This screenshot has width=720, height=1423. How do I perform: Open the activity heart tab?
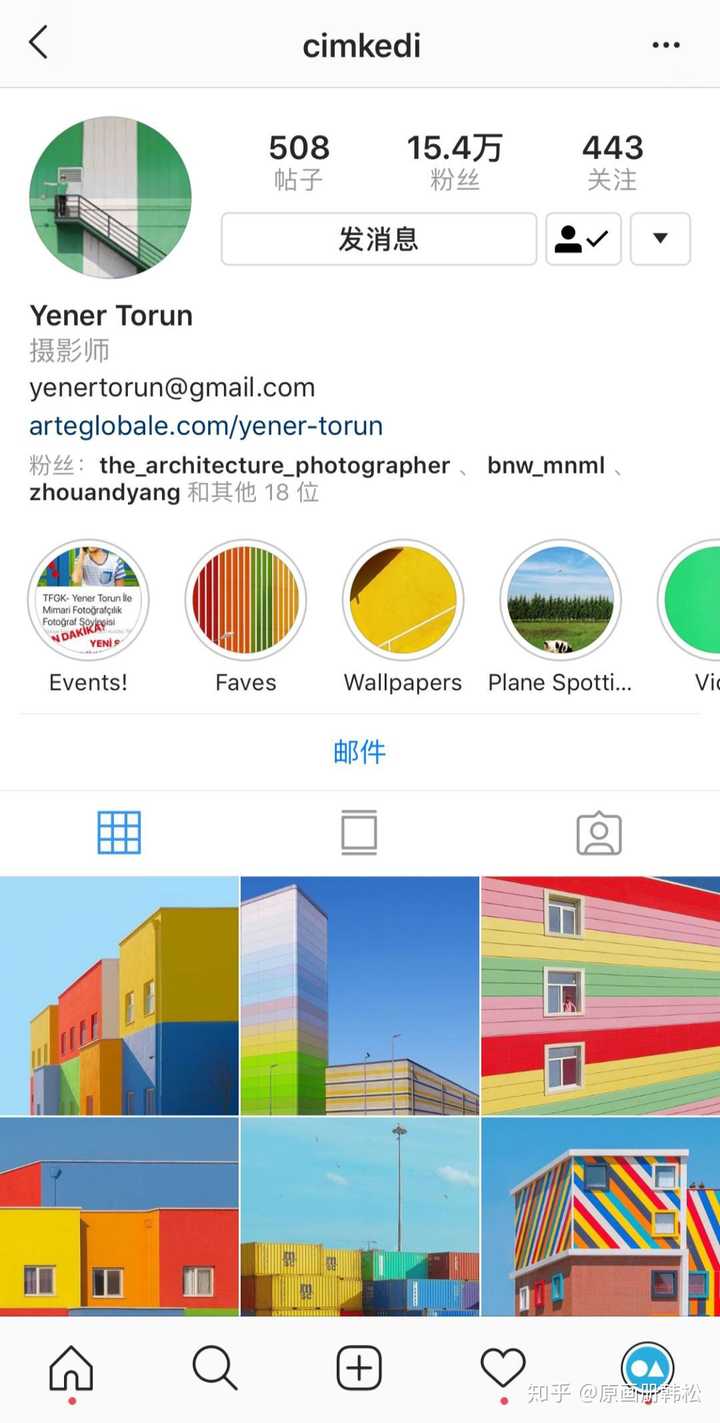click(x=503, y=1367)
